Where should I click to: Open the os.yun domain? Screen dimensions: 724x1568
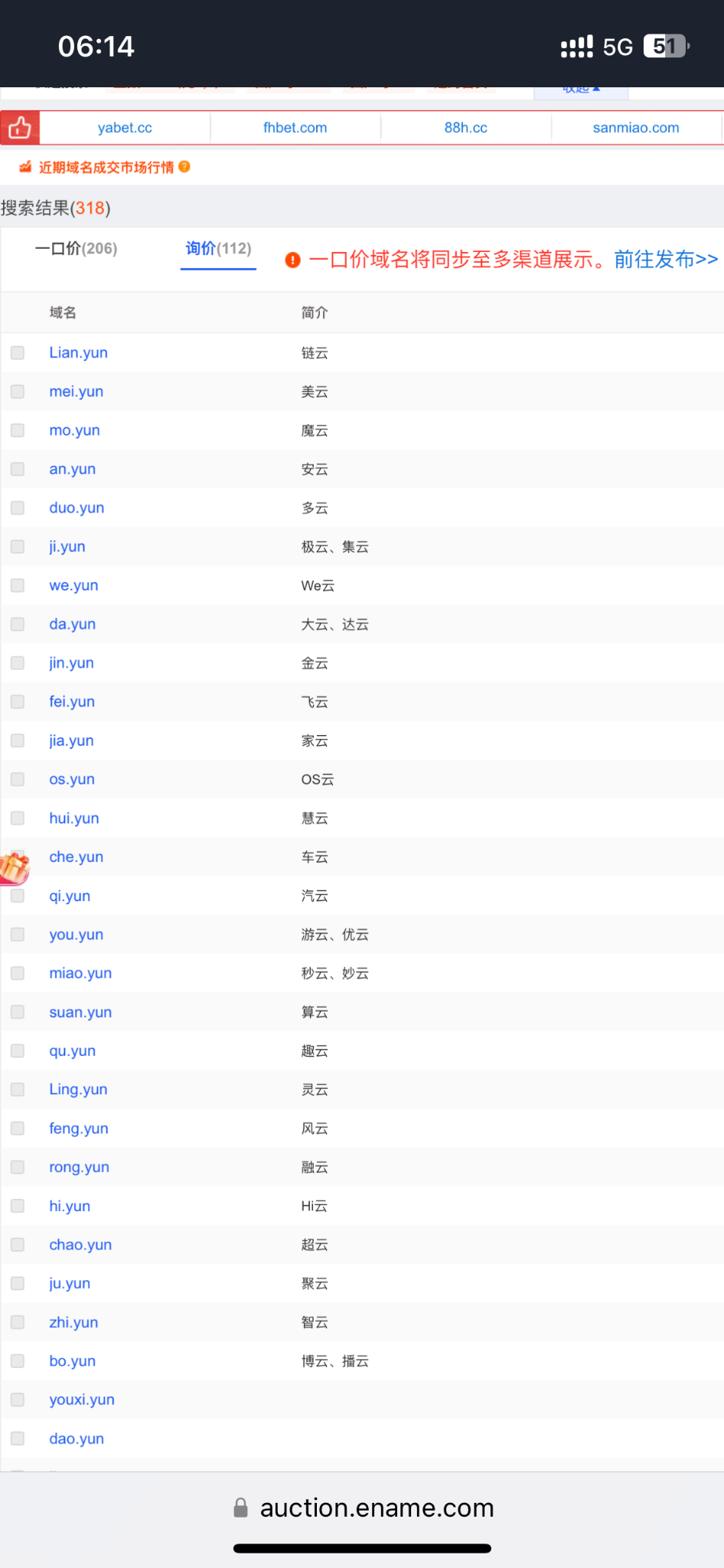point(72,779)
